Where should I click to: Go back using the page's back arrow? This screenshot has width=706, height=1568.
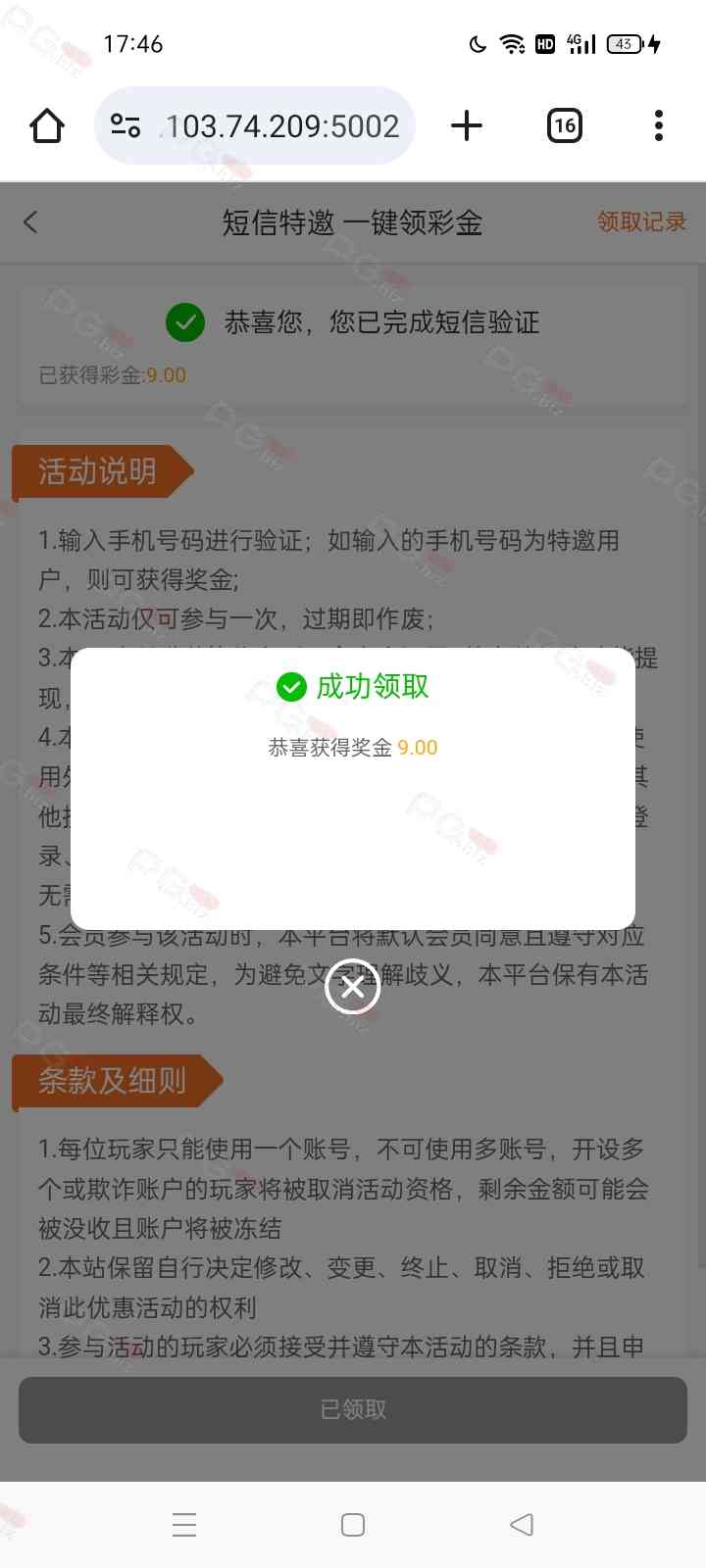tap(31, 222)
